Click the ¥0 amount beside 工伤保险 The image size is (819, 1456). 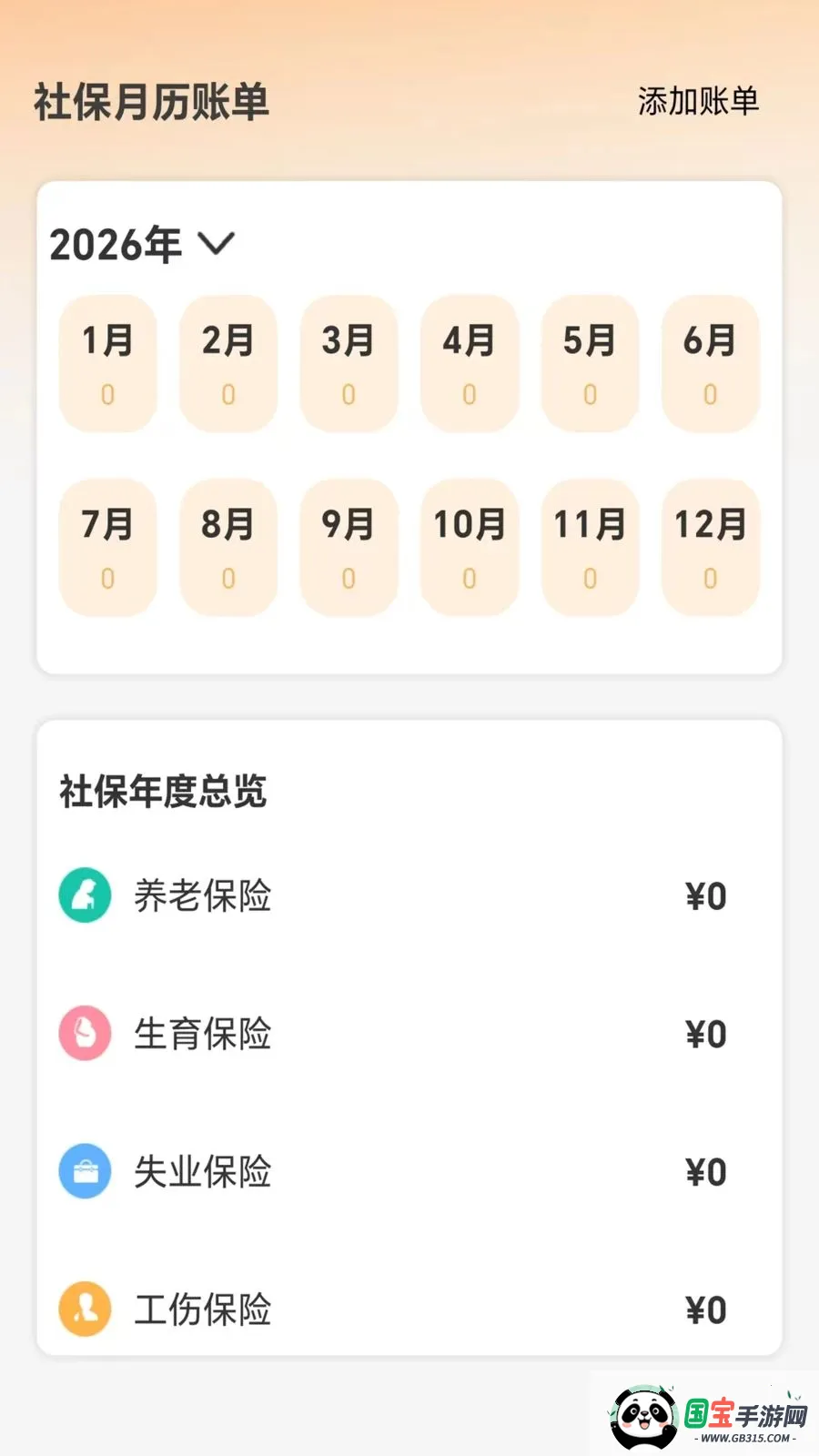705,1310
